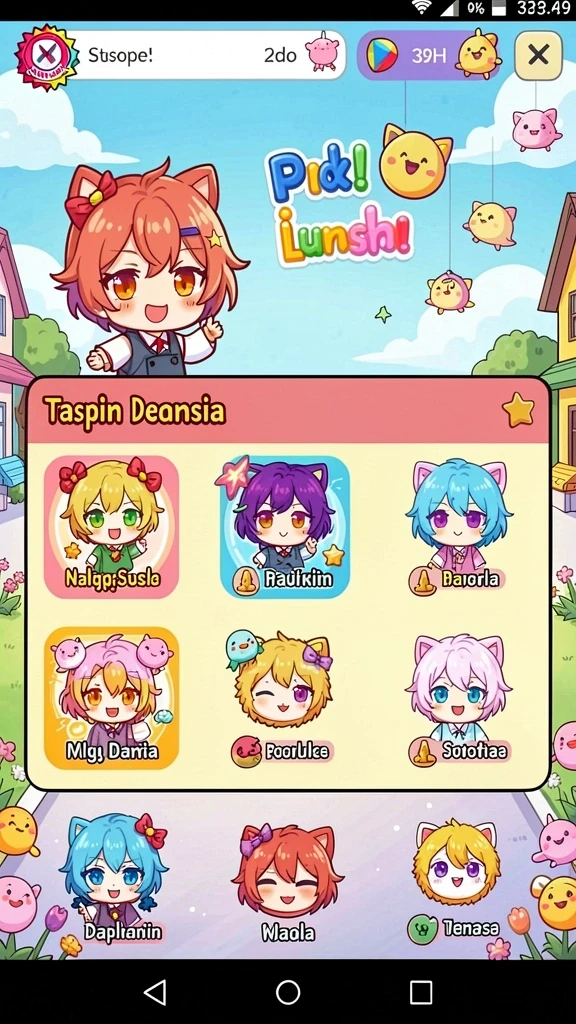Choose the Maola character
576x1024 pixels.
287,882
